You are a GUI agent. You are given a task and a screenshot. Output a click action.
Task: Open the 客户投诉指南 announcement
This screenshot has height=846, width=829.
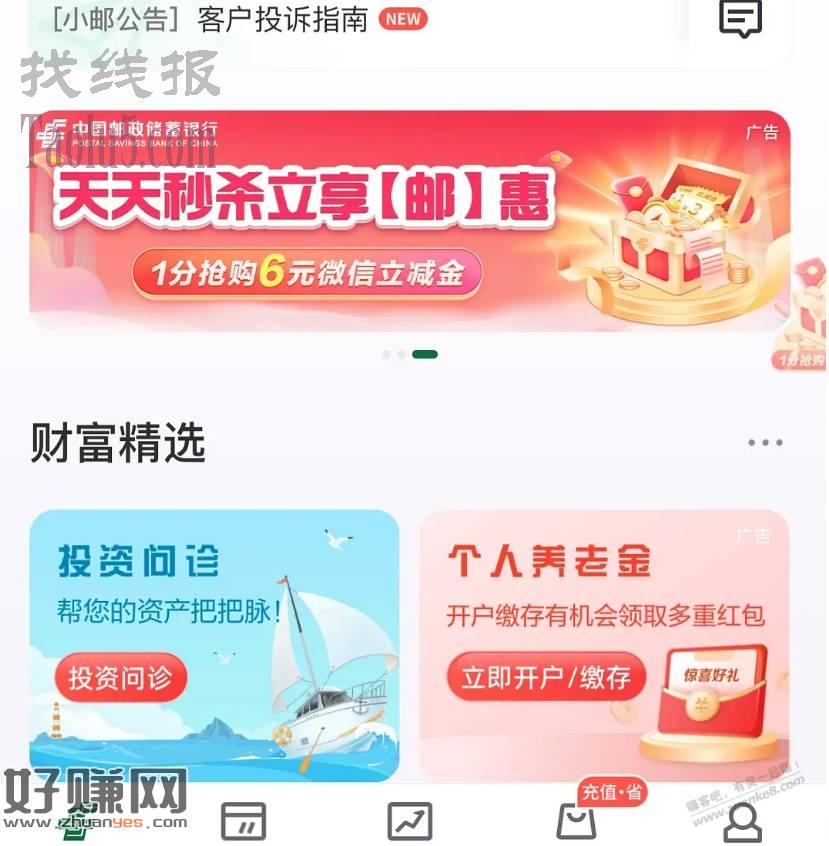coord(283,19)
